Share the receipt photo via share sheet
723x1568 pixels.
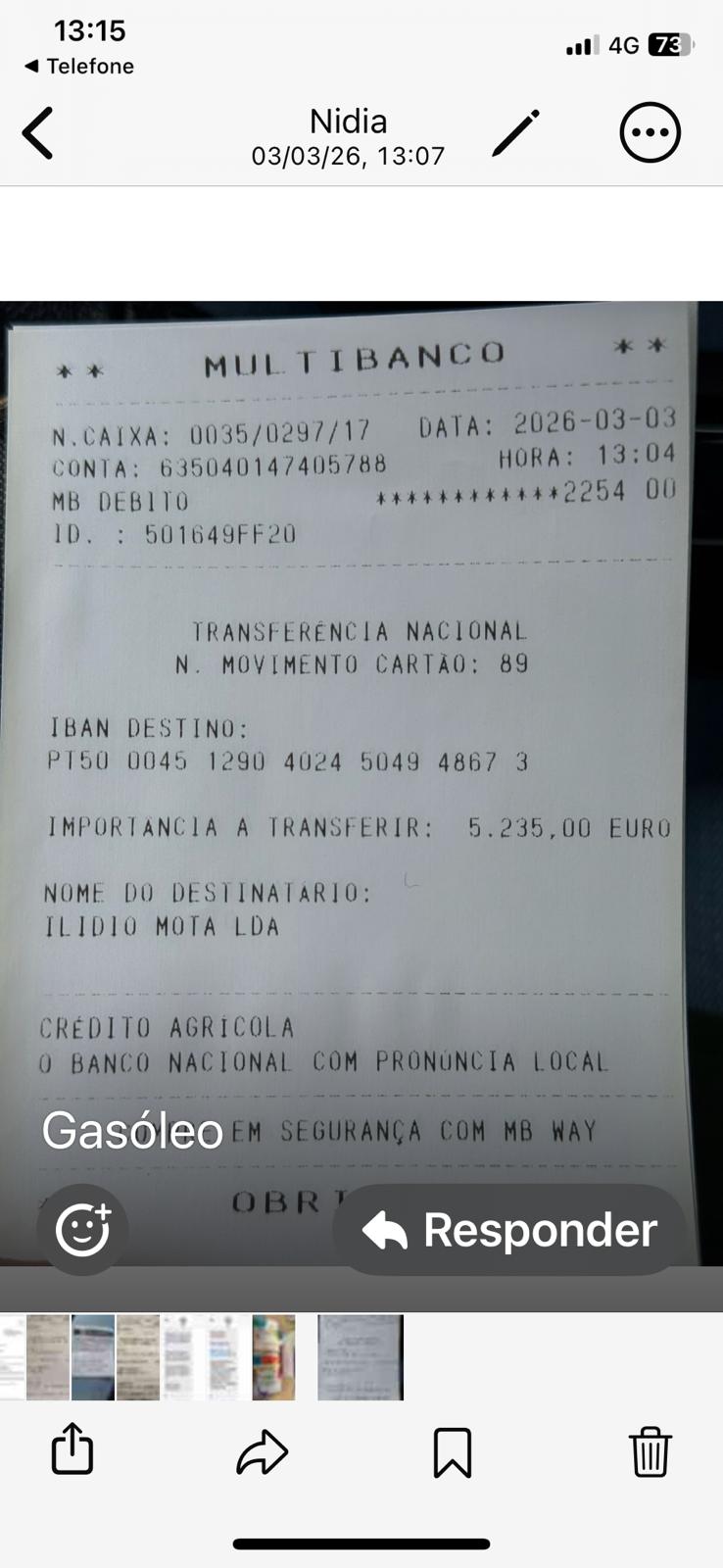[x=72, y=1449]
